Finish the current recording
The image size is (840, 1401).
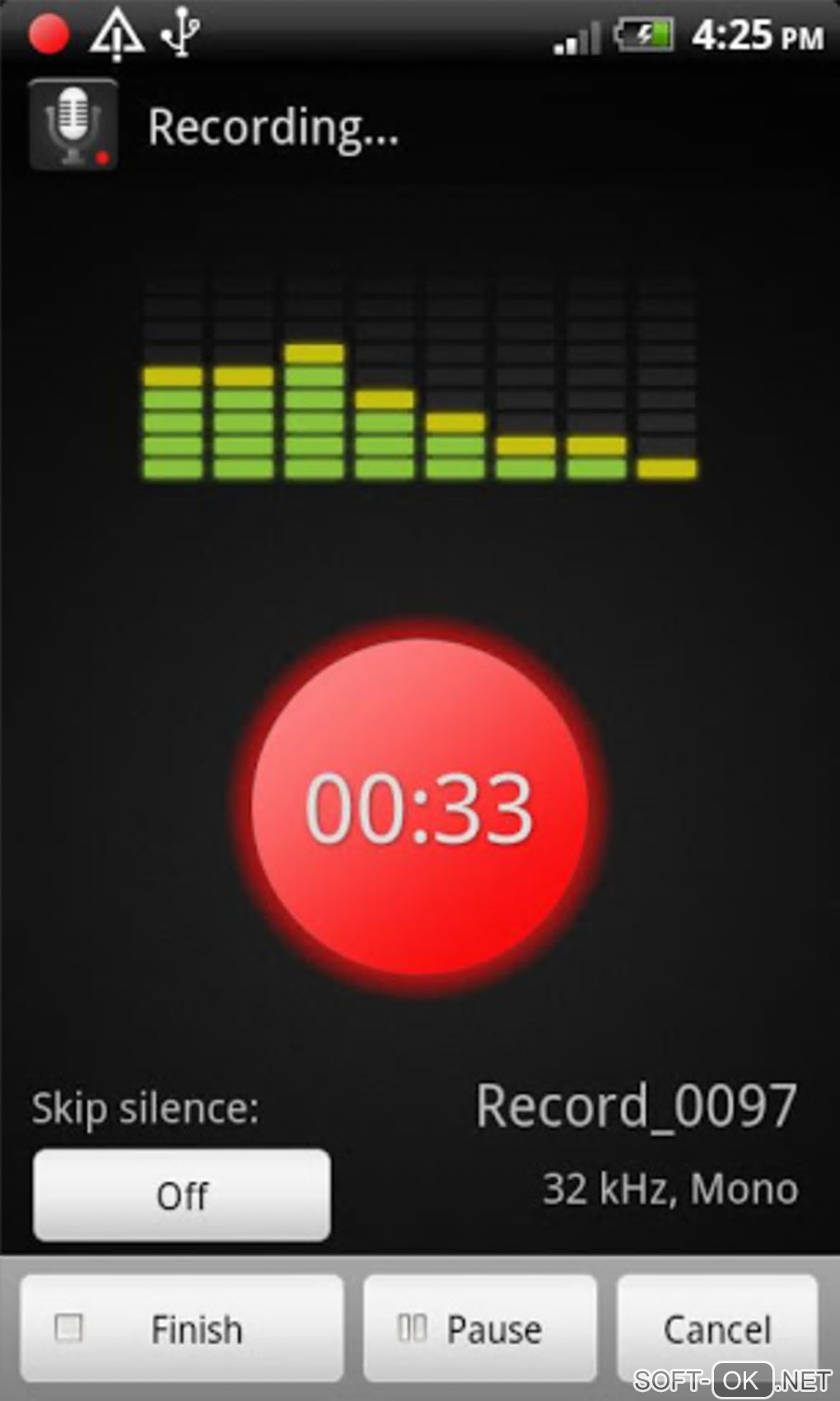pos(181,1328)
